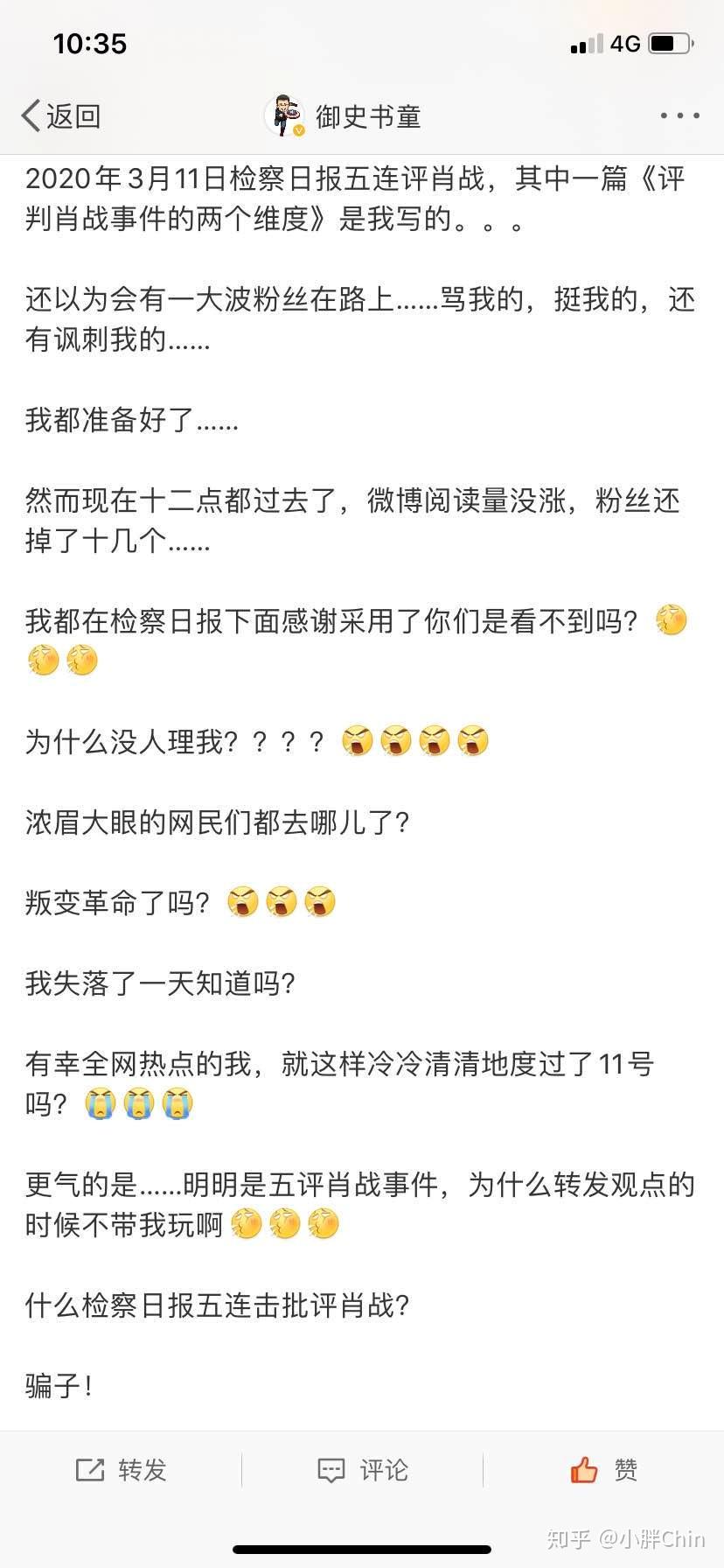The image size is (724, 1568).
Task: Like this post with 赞
Action: click(x=603, y=1470)
